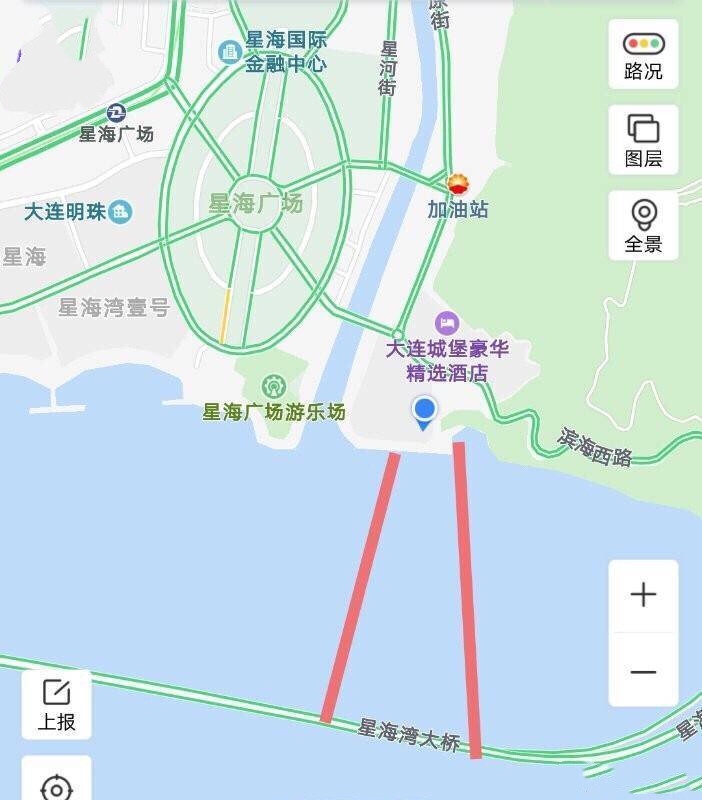Tap the 大连明珠 place marker

pyautogui.click(x=121, y=211)
